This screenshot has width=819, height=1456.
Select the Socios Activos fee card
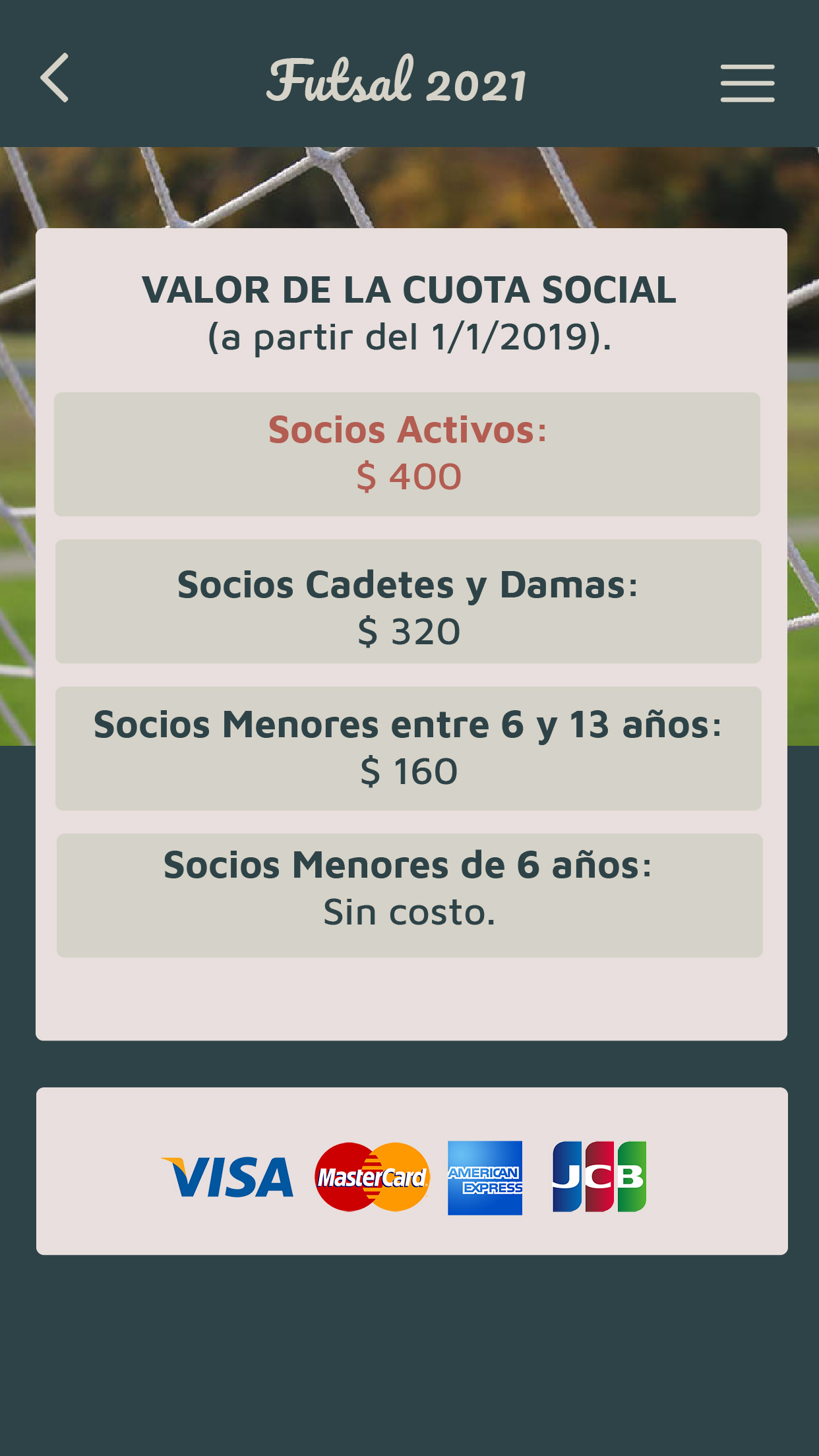coord(409,454)
